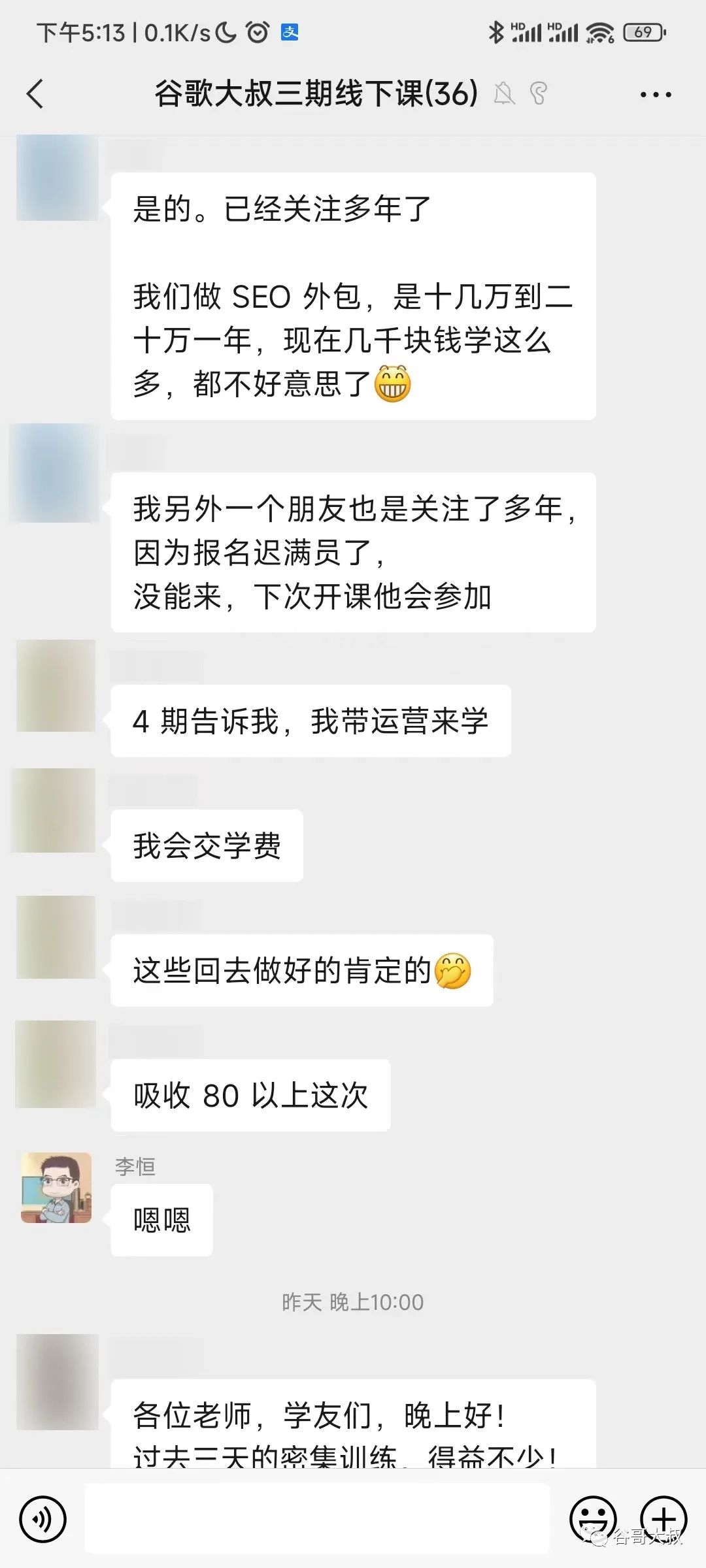Select the 我会交学费 message bubble
The width and height of the screenshot is (706, 1568).
(207, 845)
